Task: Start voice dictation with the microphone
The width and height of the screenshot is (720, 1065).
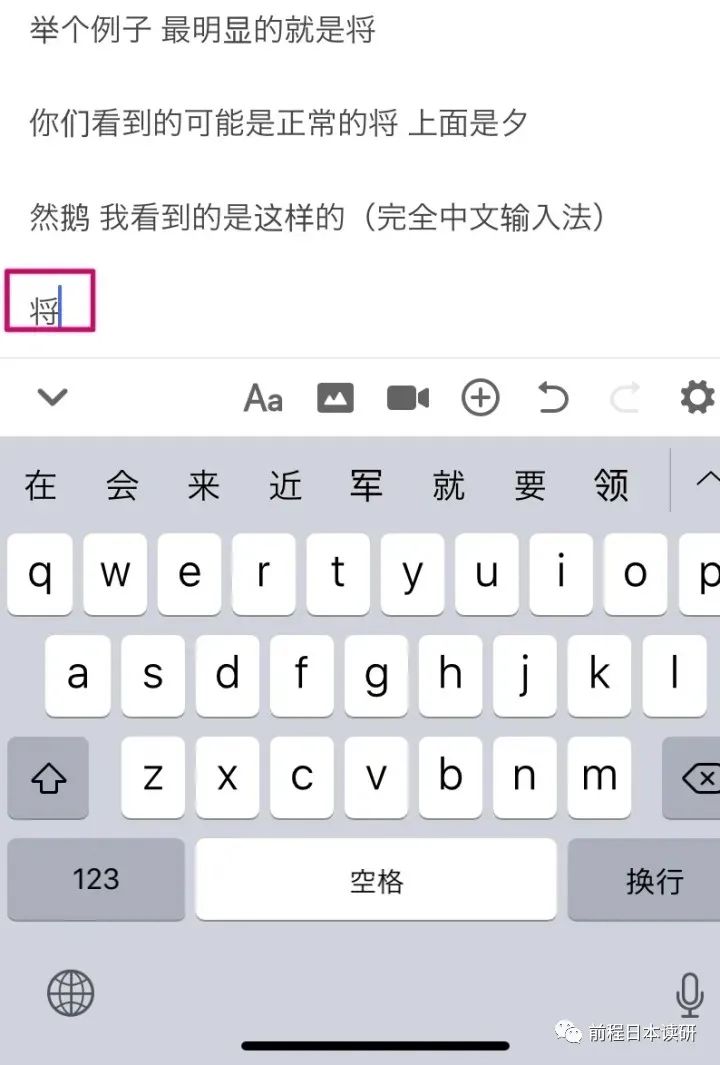Action: coord(688,994)
